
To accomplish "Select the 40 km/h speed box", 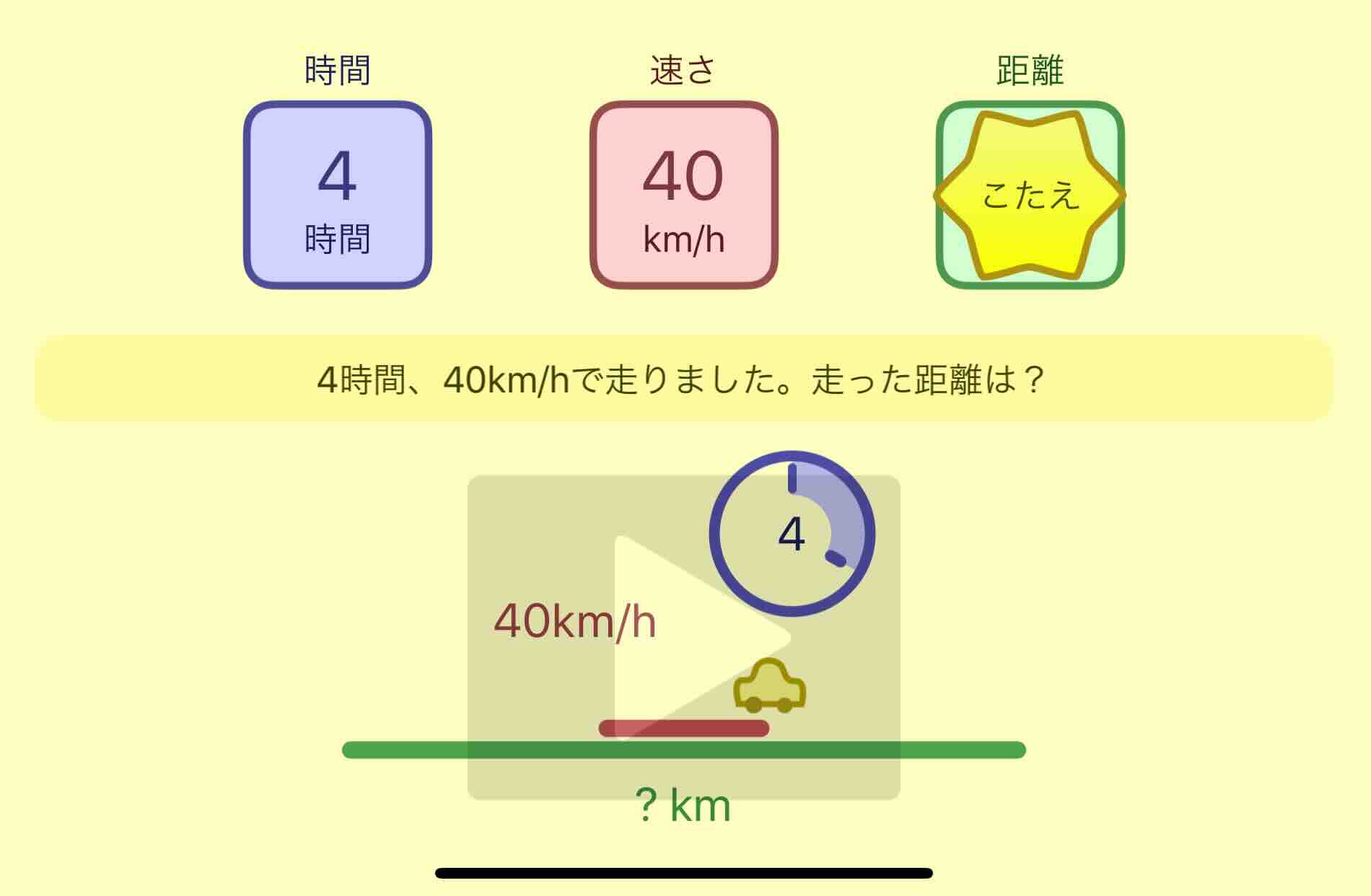I will pos(683,195).
